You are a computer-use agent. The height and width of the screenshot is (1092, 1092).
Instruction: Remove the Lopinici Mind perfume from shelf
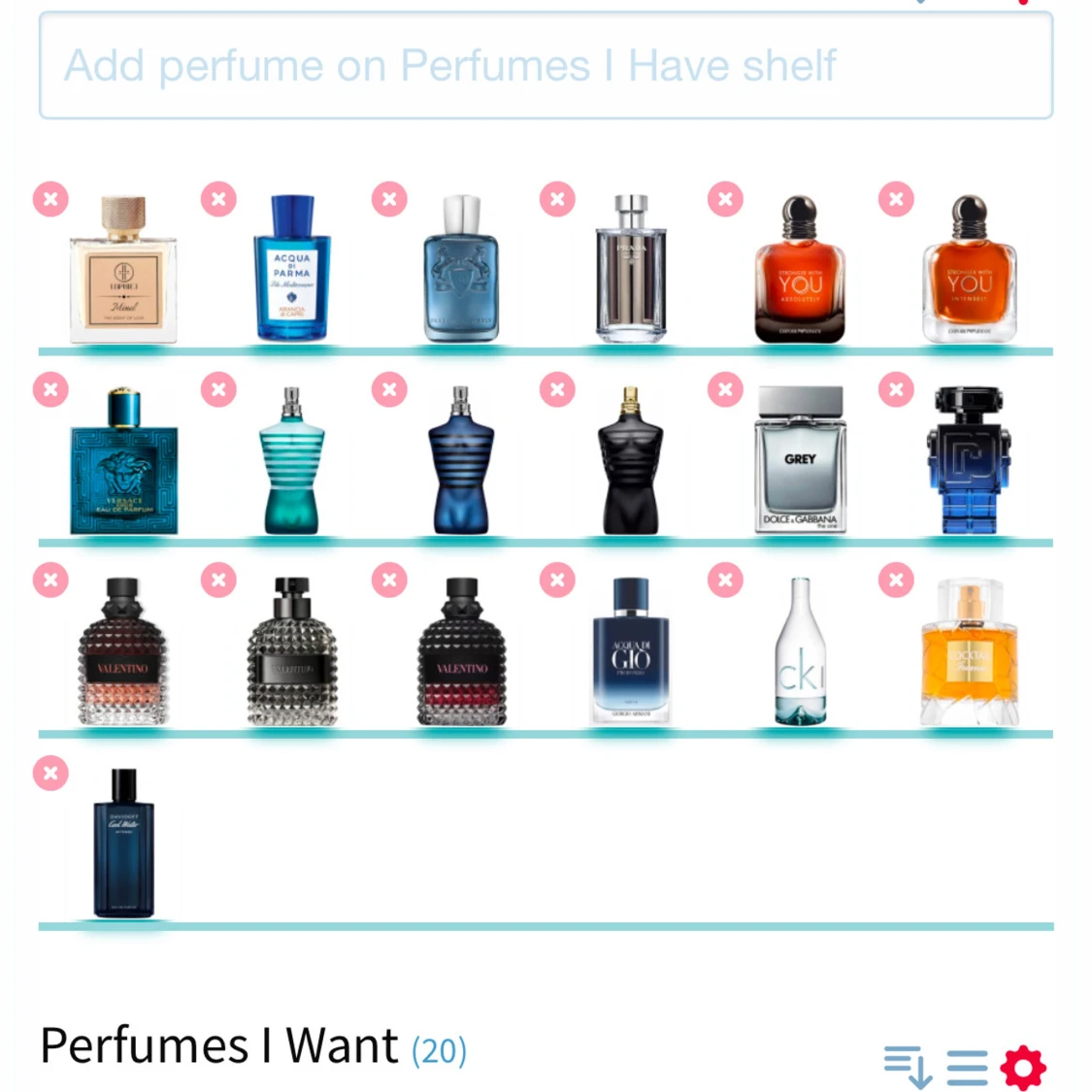point(50,199)
